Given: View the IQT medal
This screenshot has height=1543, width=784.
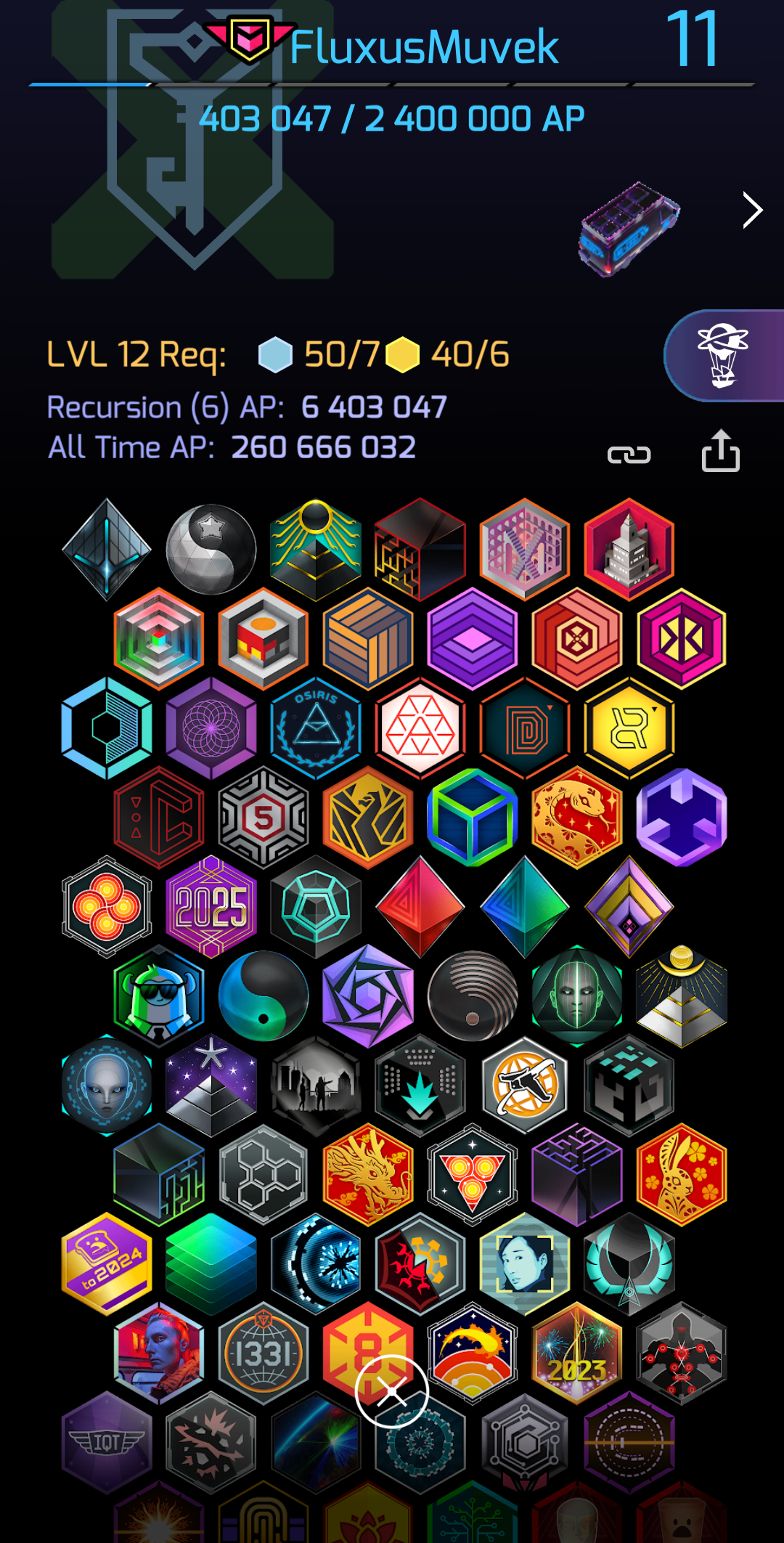Looking at the screenshot, I should point(107,1442).
